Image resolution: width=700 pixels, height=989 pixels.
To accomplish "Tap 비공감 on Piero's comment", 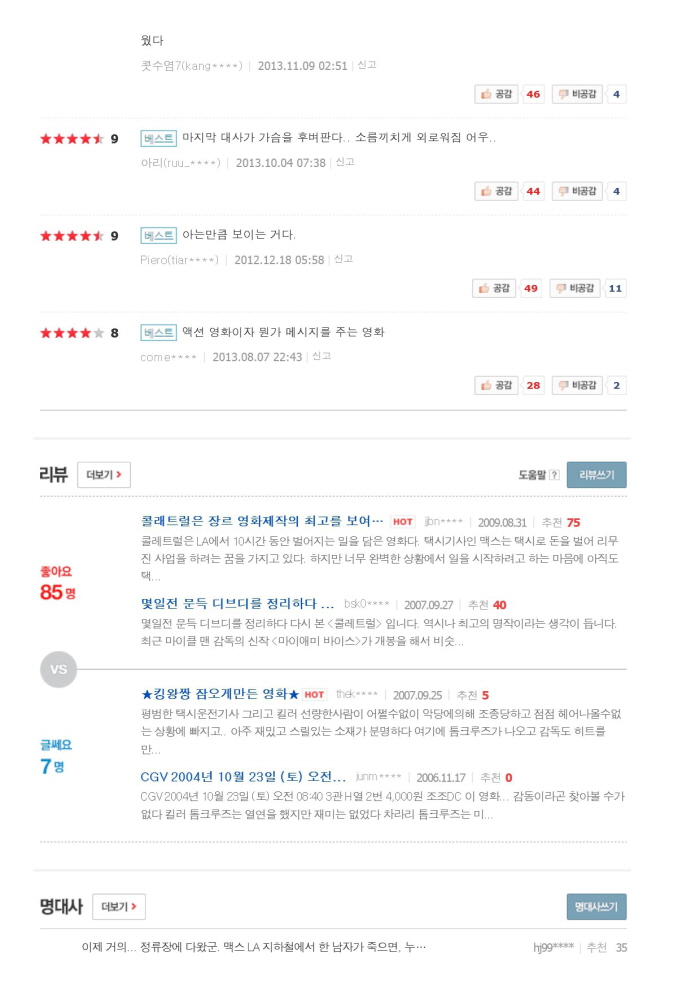I will (575, 288).
